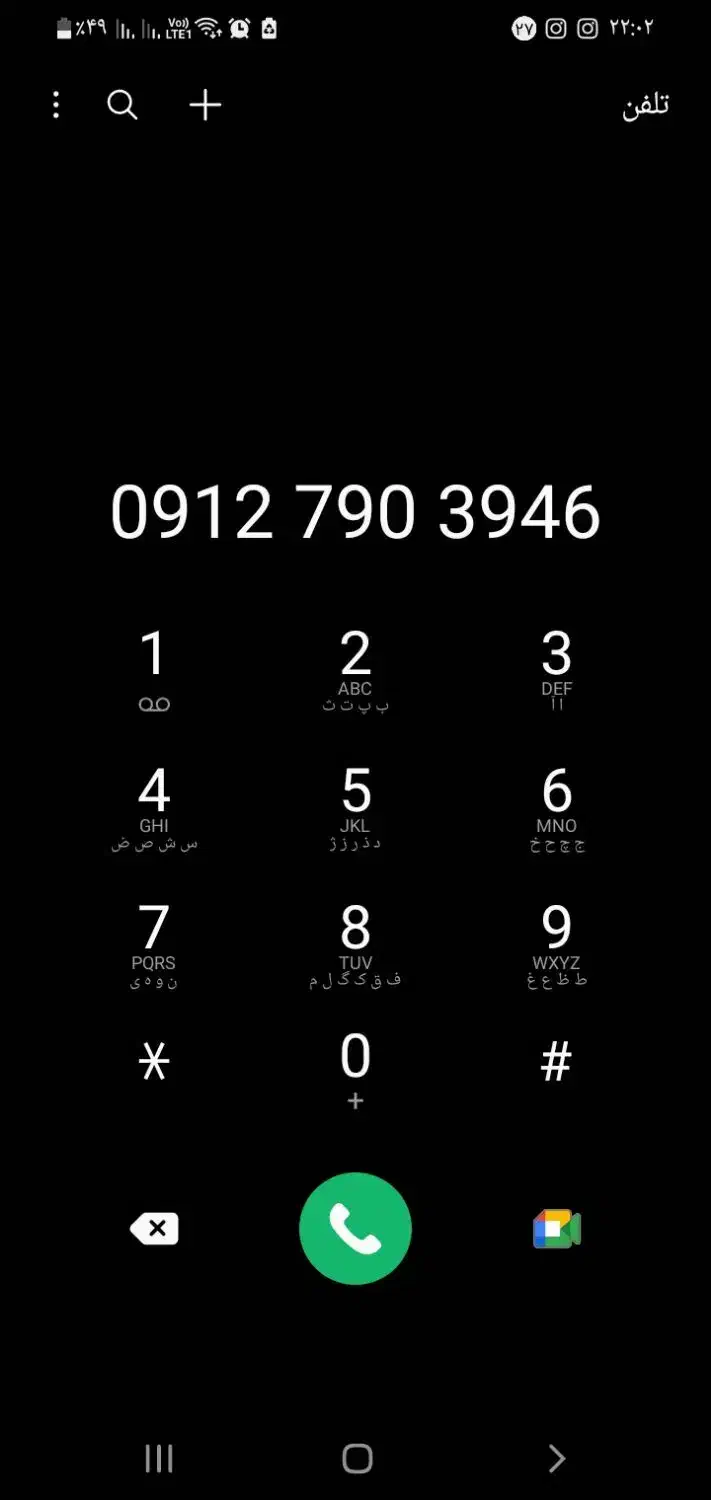Enter digit 5 JKL
711x1500 pixels.
355,807
